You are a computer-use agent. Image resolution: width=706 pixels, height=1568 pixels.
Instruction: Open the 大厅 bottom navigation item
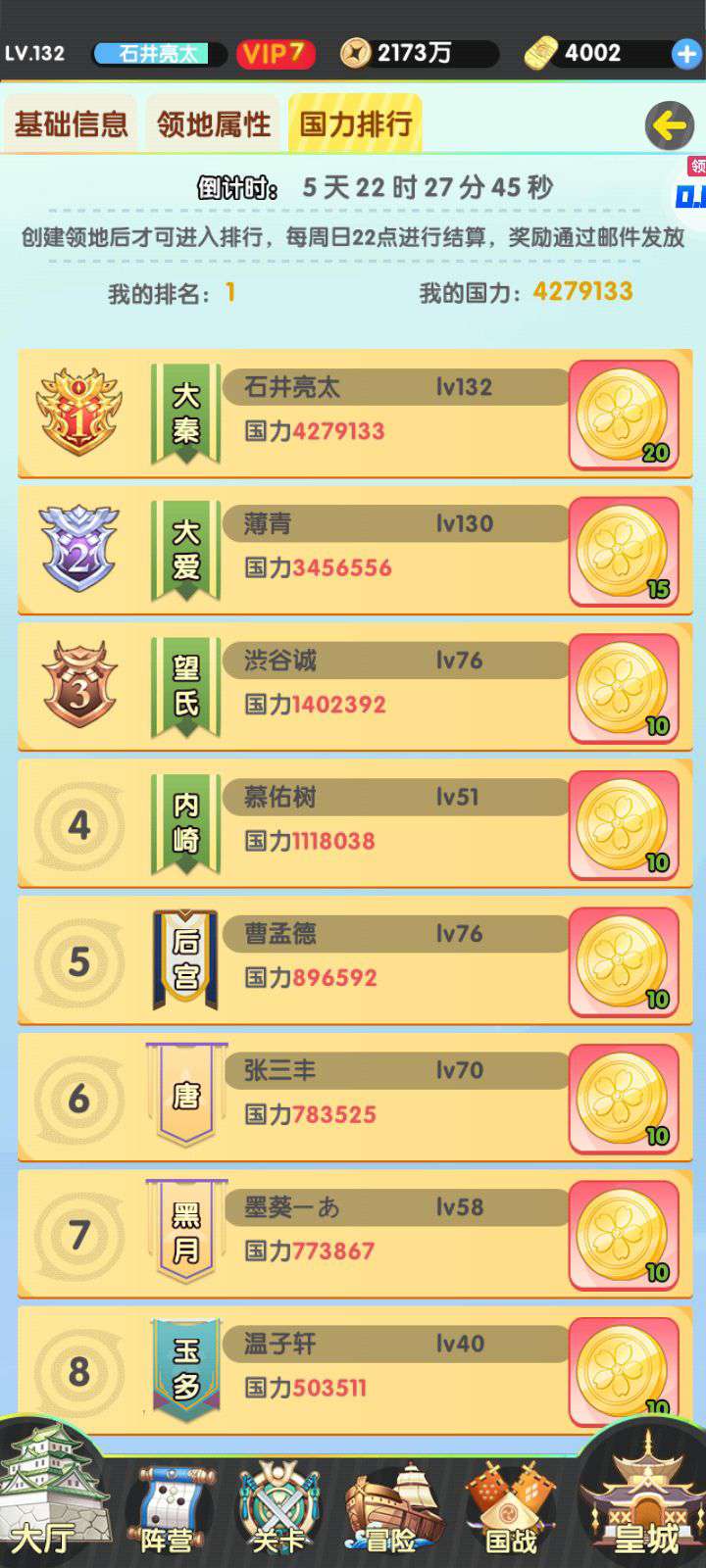pos(47,1499)
